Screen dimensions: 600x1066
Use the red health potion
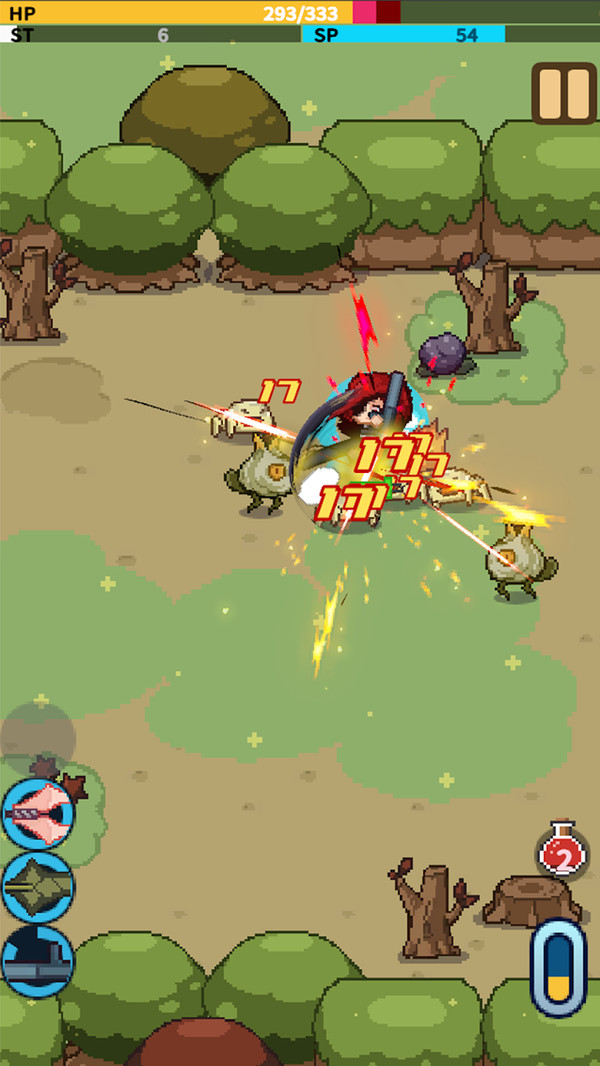tap(562, 853)
